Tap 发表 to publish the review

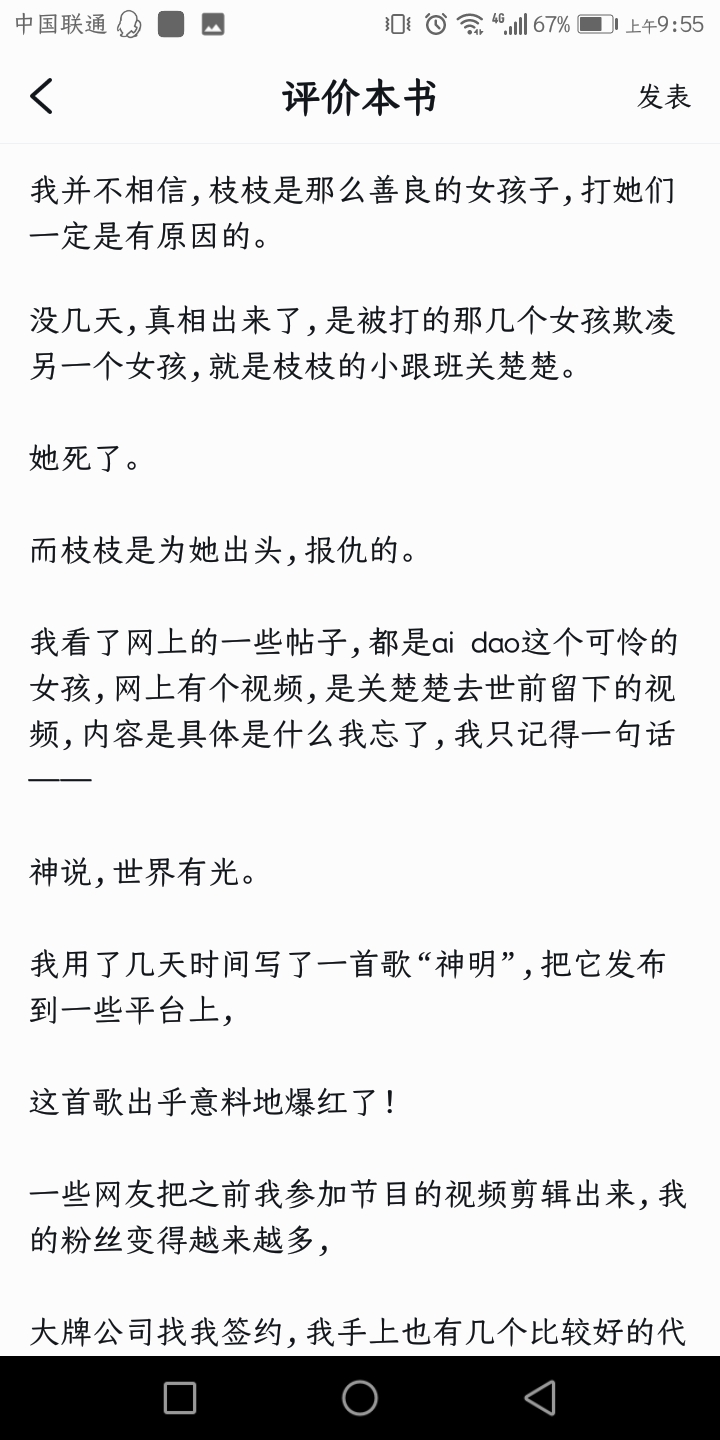[664, 97]
